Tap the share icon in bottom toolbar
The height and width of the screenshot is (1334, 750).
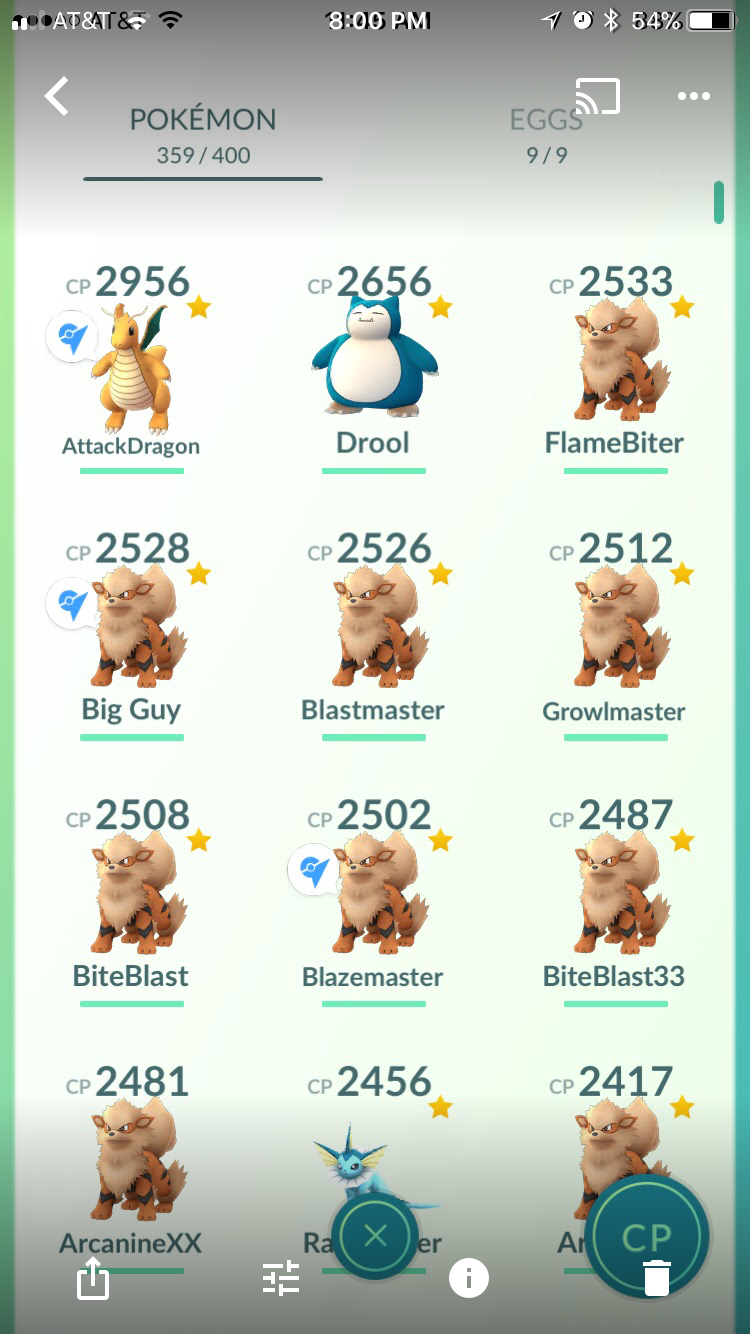(x=92, y=1278)
